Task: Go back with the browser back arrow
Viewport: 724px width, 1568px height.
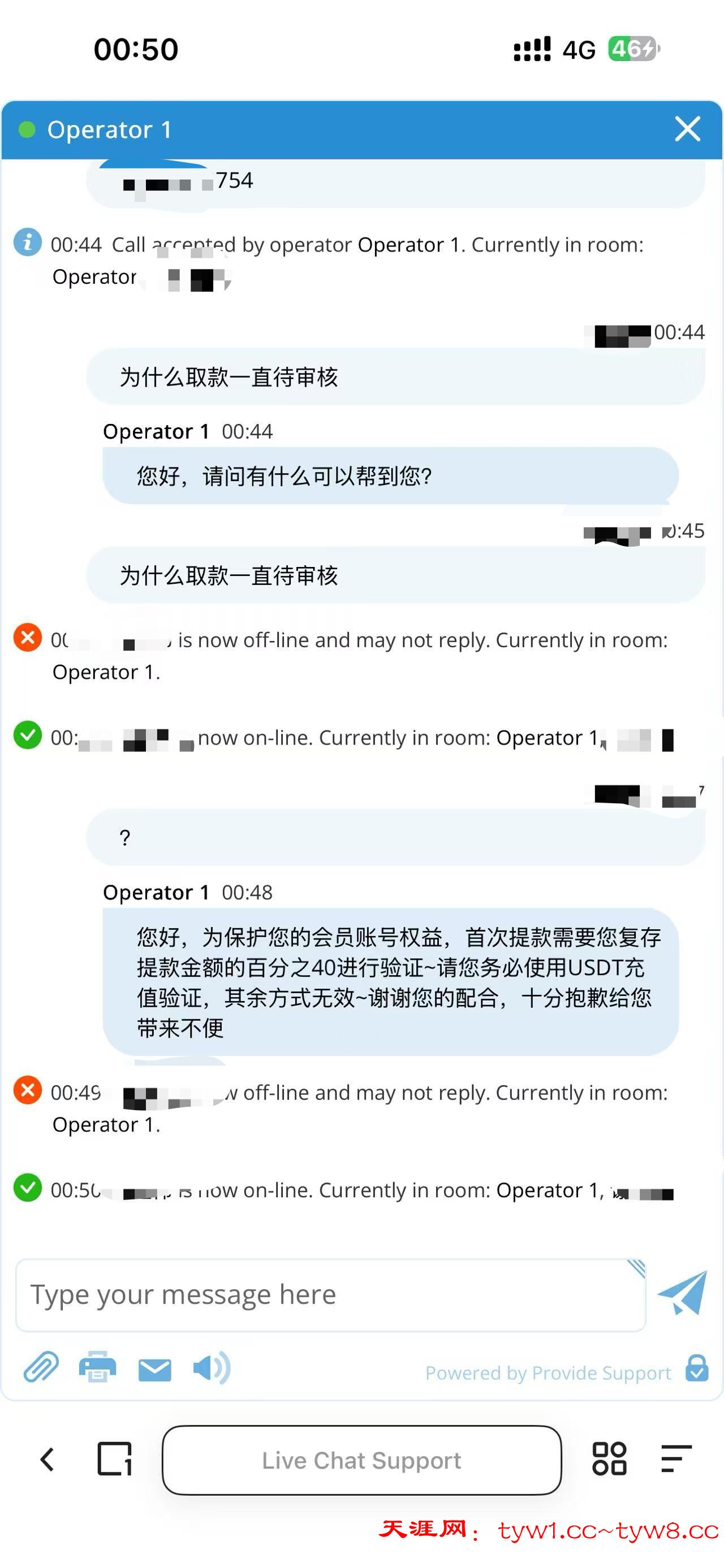Action: (47, 1459)
